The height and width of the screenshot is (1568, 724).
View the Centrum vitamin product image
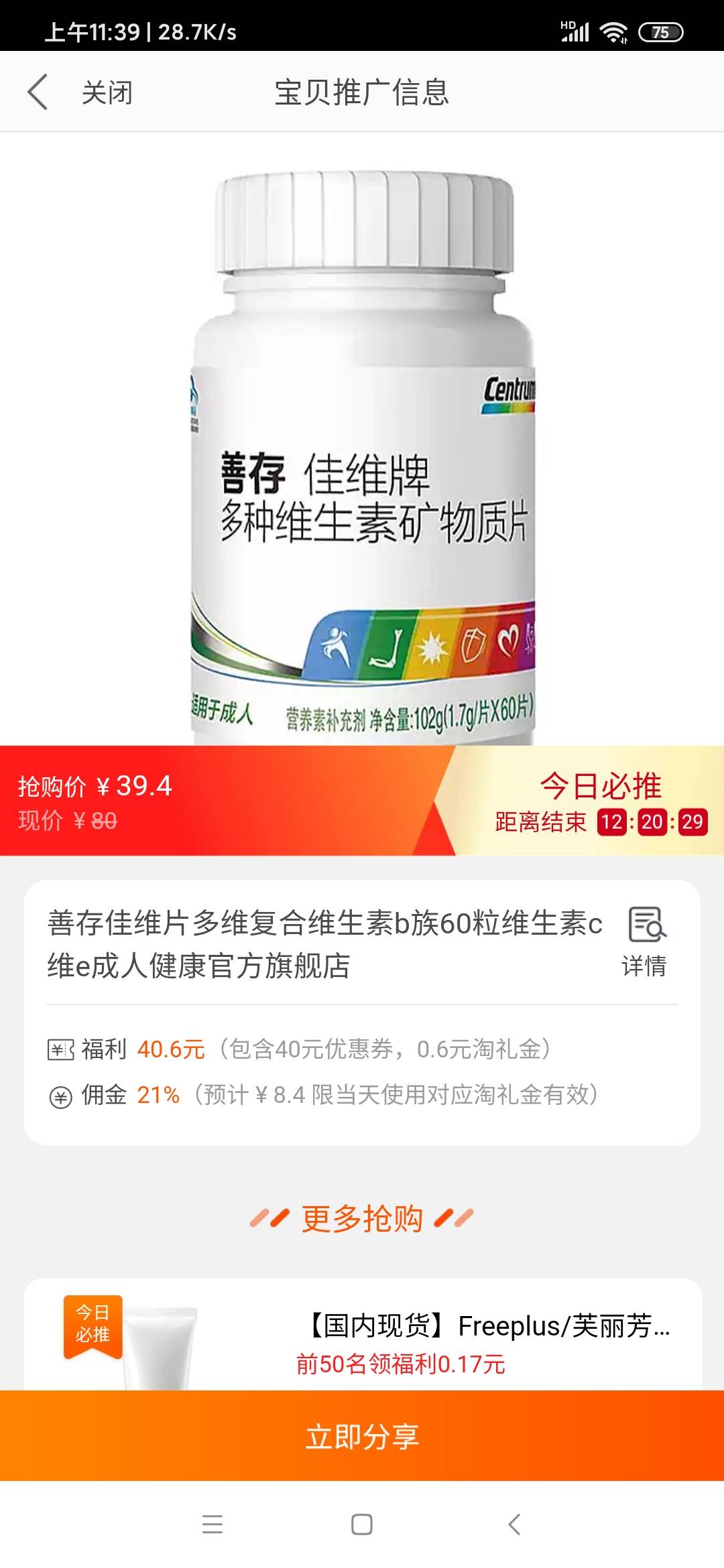362,456
